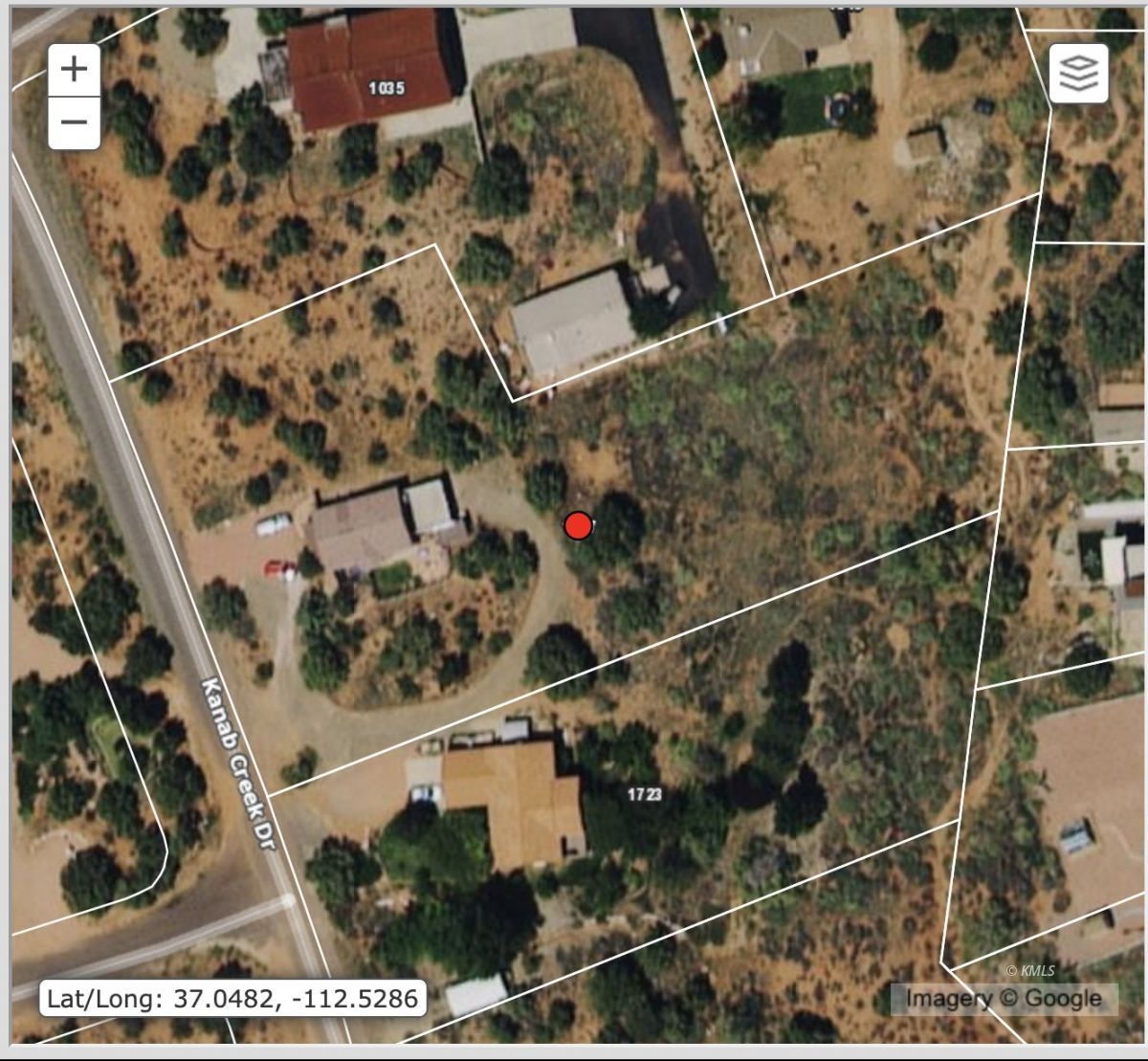This screenshot has height=1061, width=1148.
Task: Zoom out of the map
Action: (75, 122)
